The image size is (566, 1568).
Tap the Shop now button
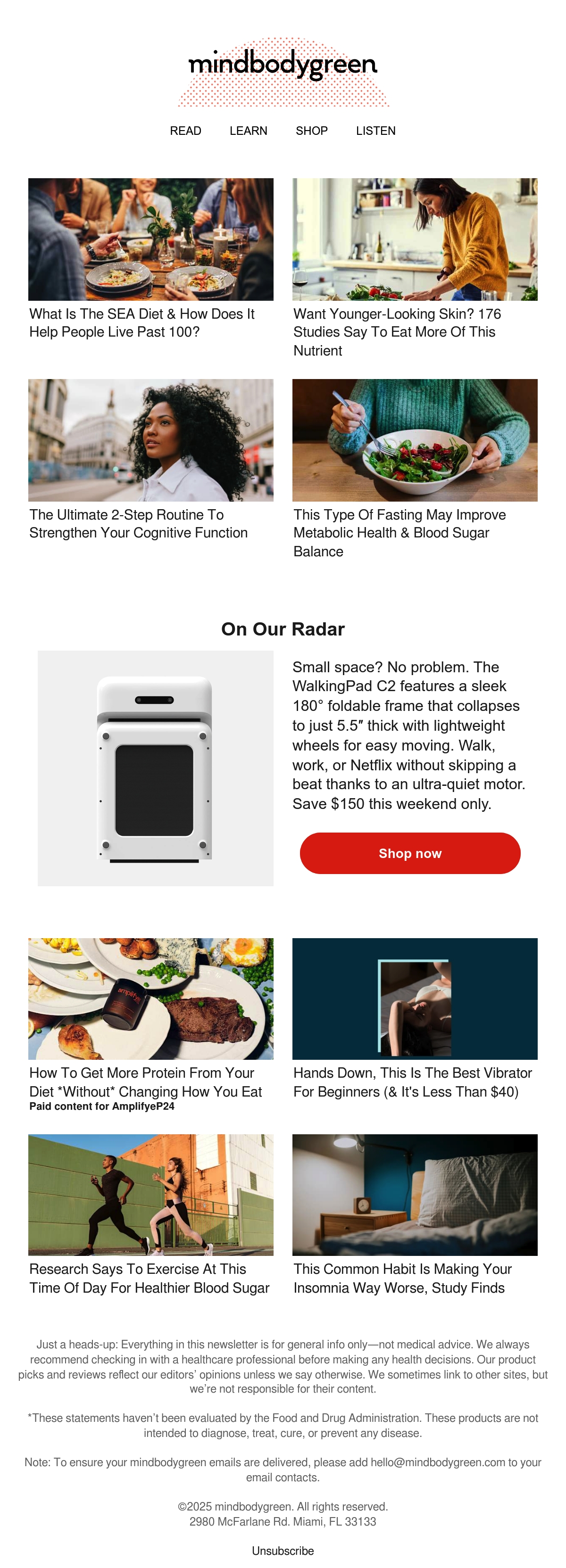(409, 853)
